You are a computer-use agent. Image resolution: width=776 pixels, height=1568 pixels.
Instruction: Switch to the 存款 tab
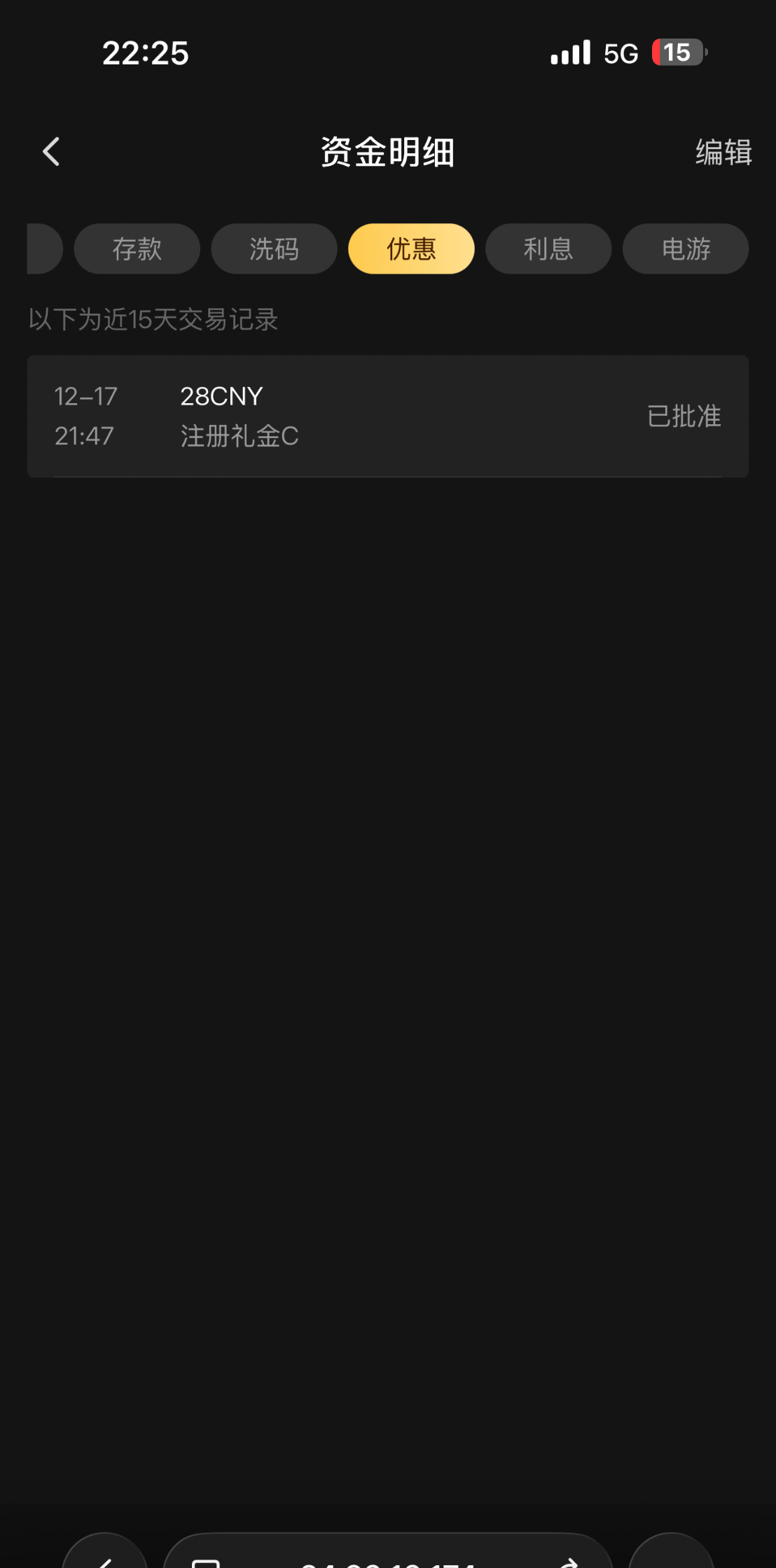pyautogui.click(x=137, y=249)
